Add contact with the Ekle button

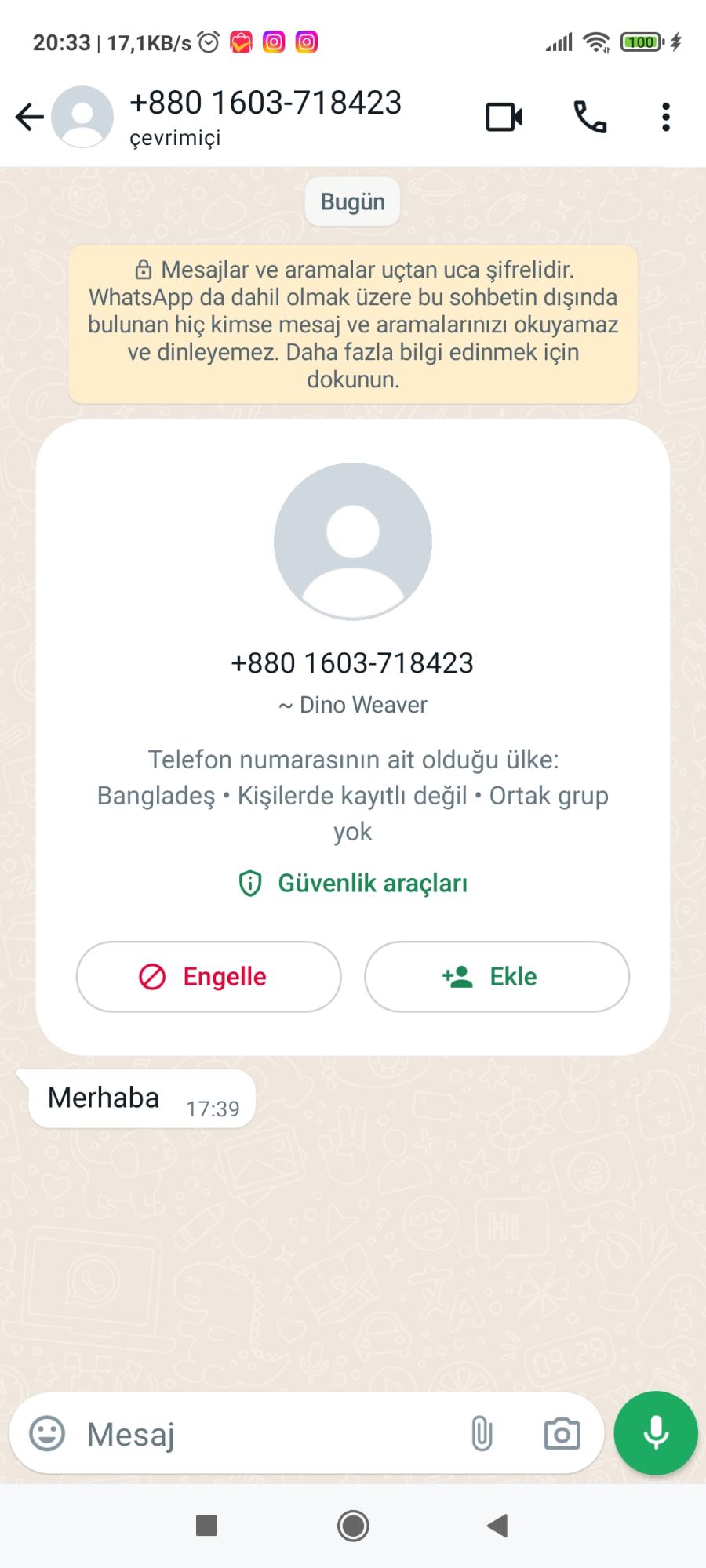(x=496, y=977)
